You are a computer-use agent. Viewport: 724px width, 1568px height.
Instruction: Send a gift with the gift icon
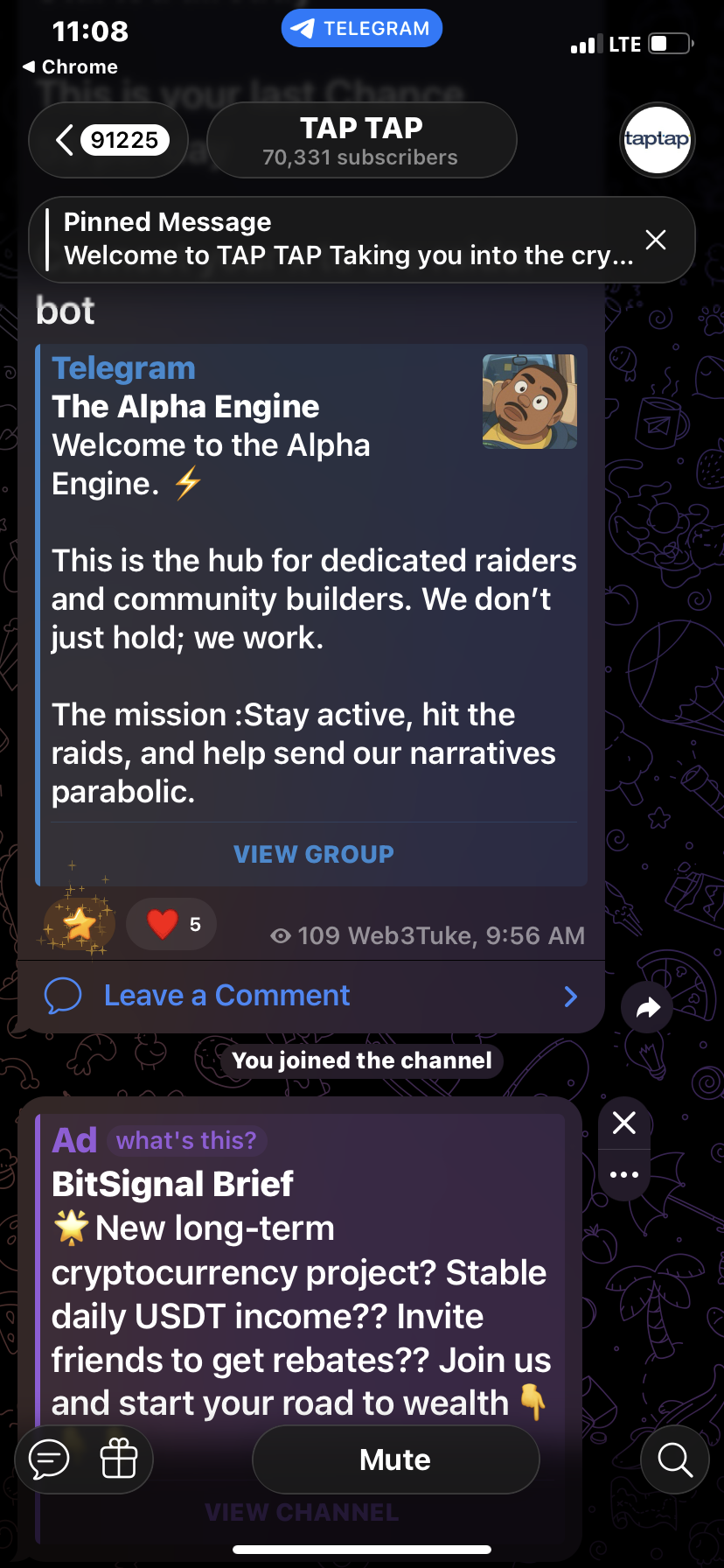[x=118, y=1459]
